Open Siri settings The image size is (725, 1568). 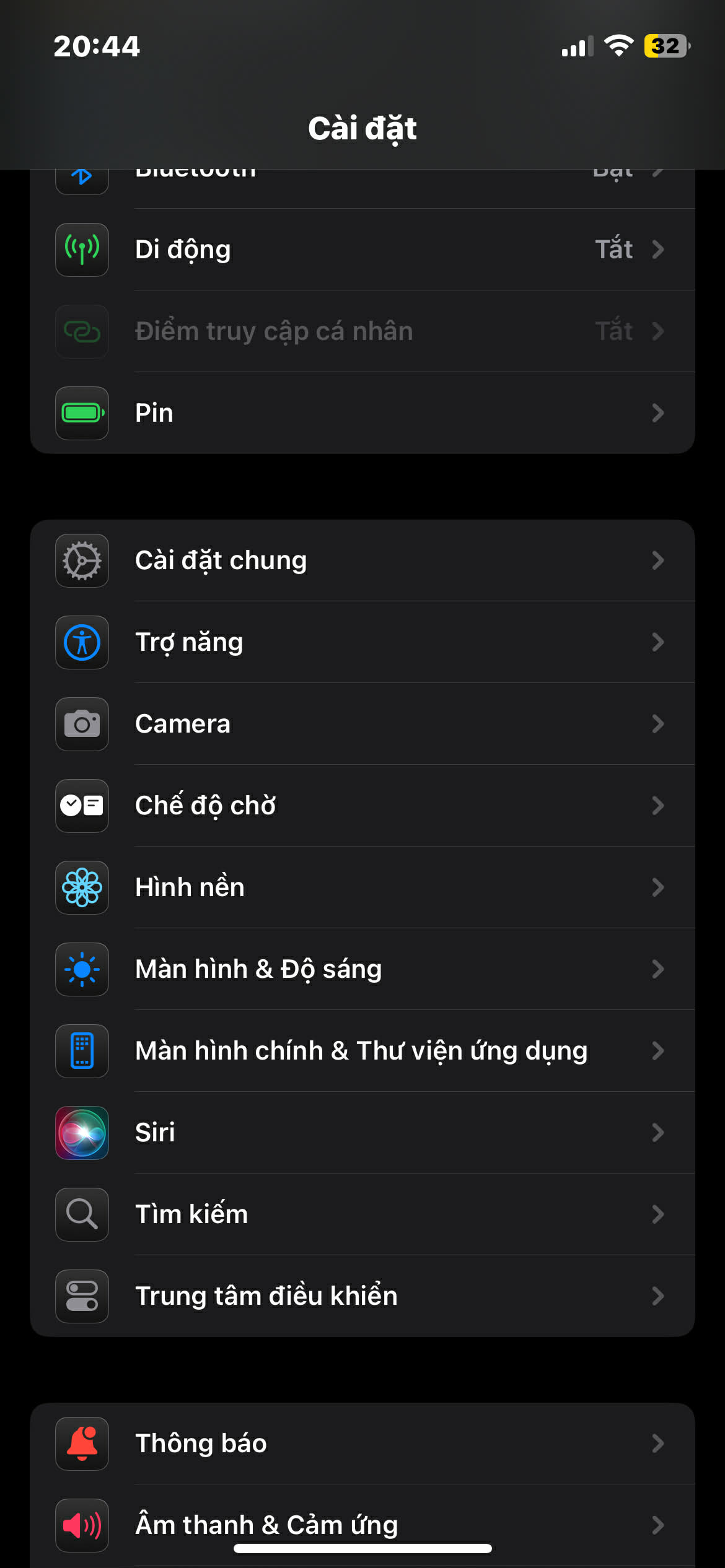[x=362, y=1133]
